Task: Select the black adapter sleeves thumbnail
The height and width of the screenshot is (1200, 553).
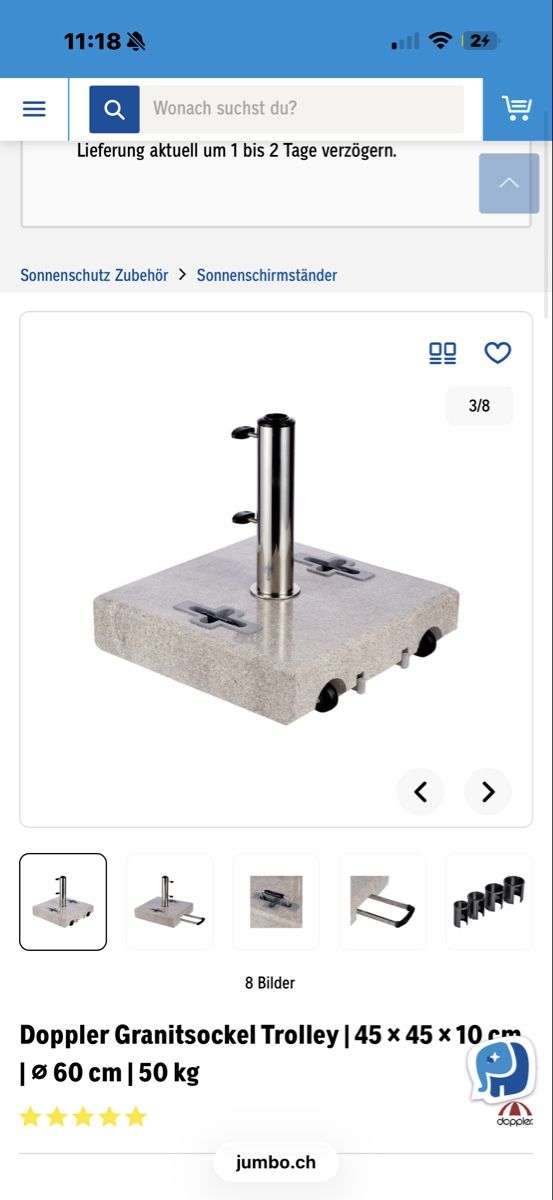Action: (489, 901)
